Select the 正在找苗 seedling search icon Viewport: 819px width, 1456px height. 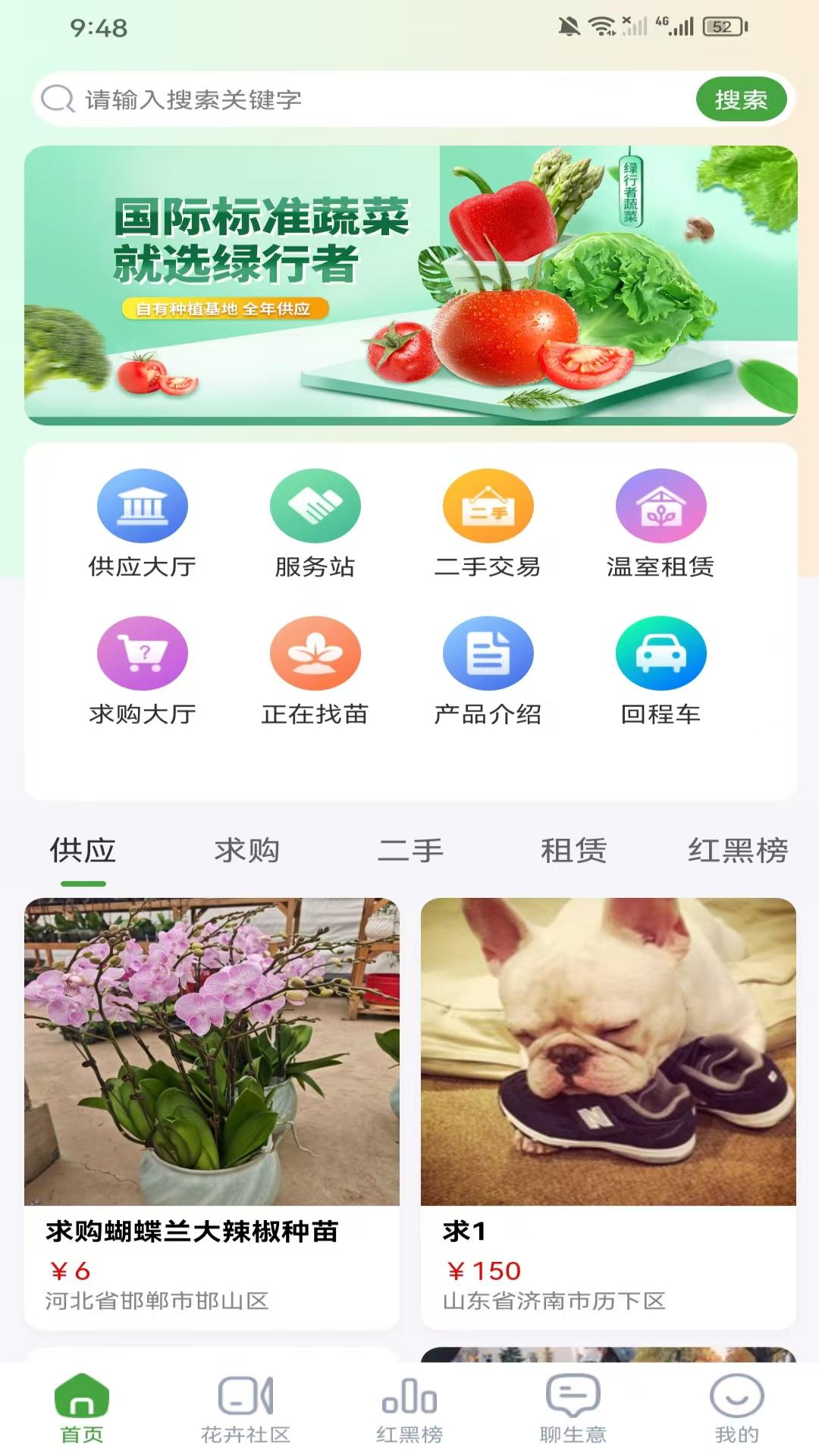pyautogui.click(x=315, y=652)
